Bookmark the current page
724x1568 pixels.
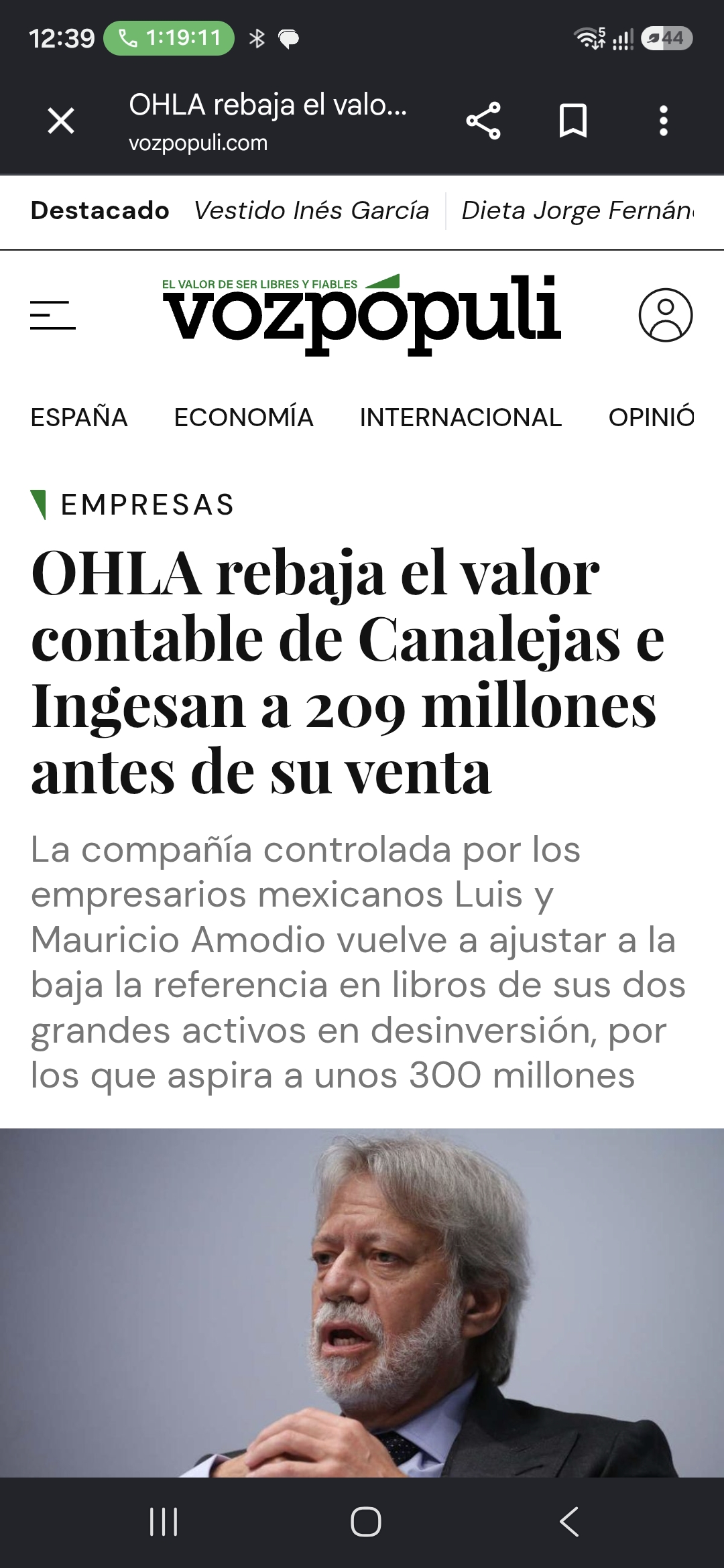tap(573, 121)
